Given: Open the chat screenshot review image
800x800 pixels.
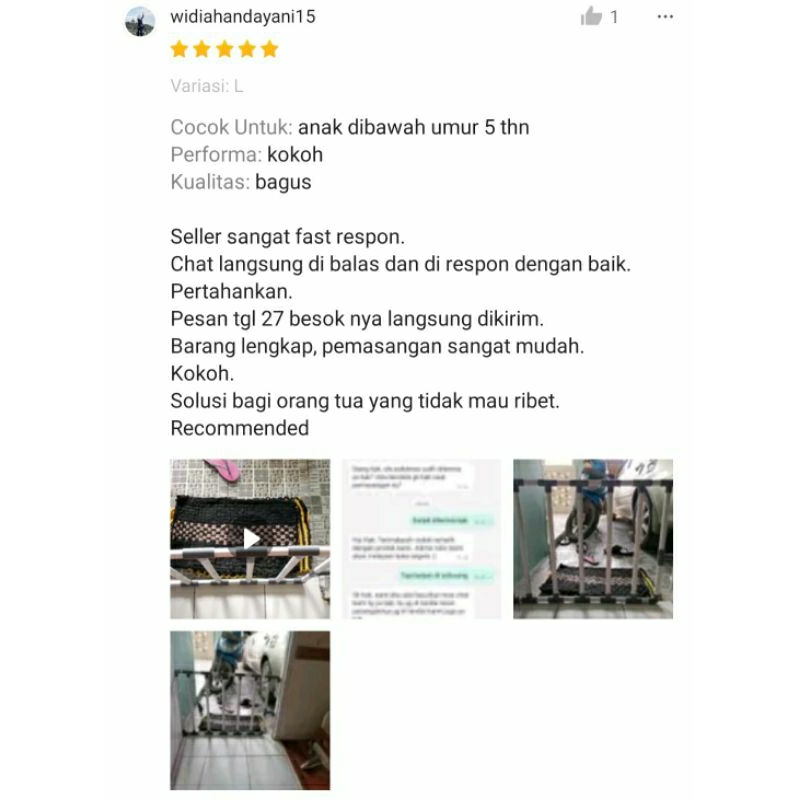Looking at the screenshot, I should pos(421,539).
